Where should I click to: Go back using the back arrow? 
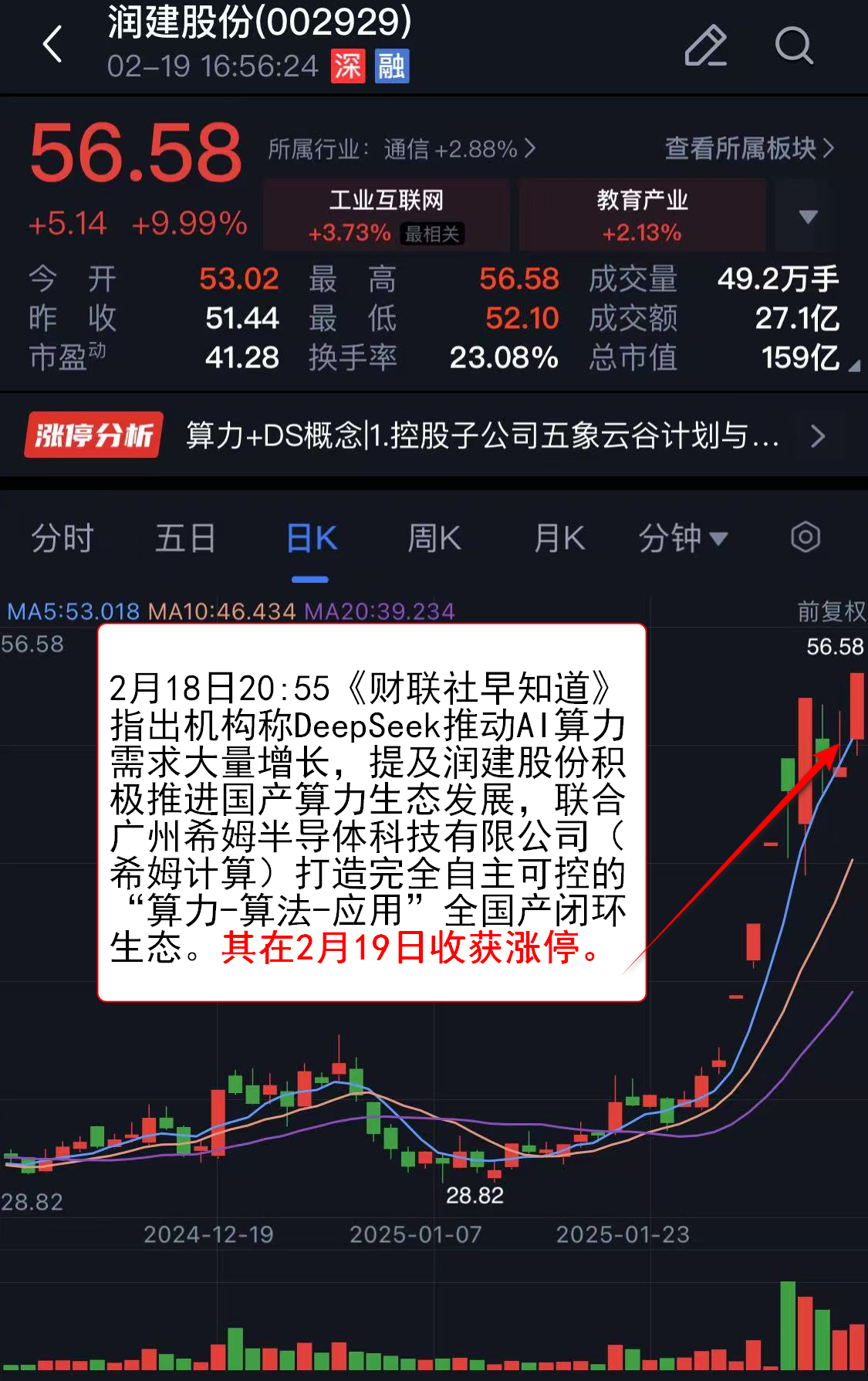[52, 44]
